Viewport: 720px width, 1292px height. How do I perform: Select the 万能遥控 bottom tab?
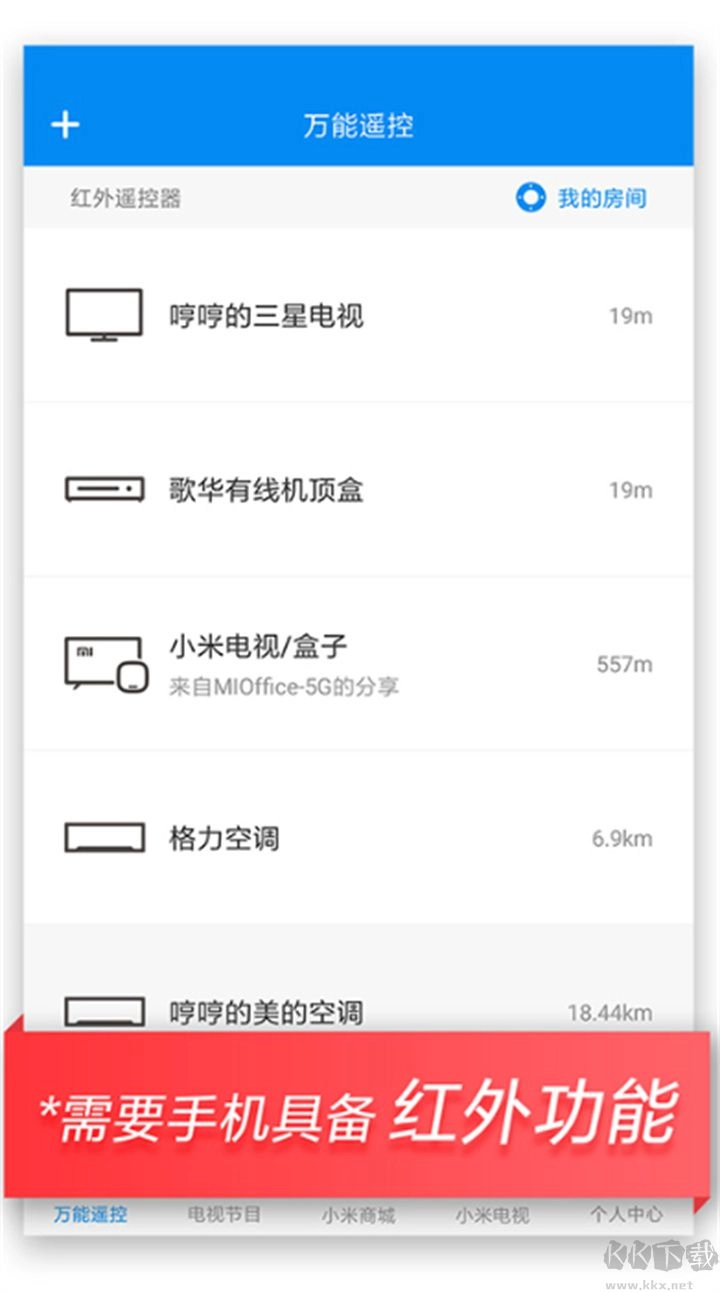(x=90, y=1215)
